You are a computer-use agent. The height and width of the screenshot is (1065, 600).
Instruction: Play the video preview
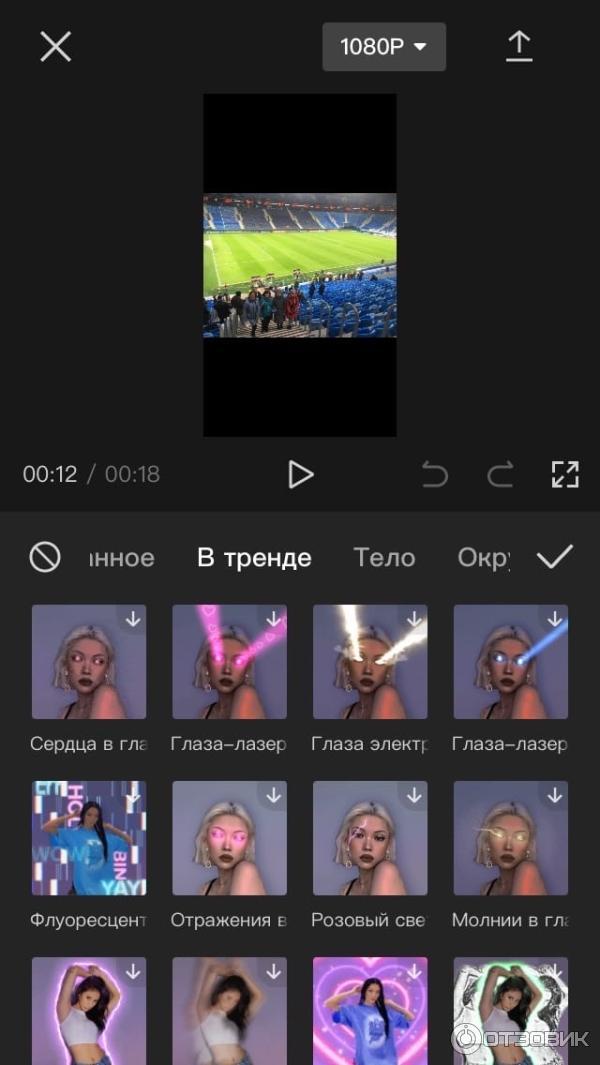[x=300, y=474]
